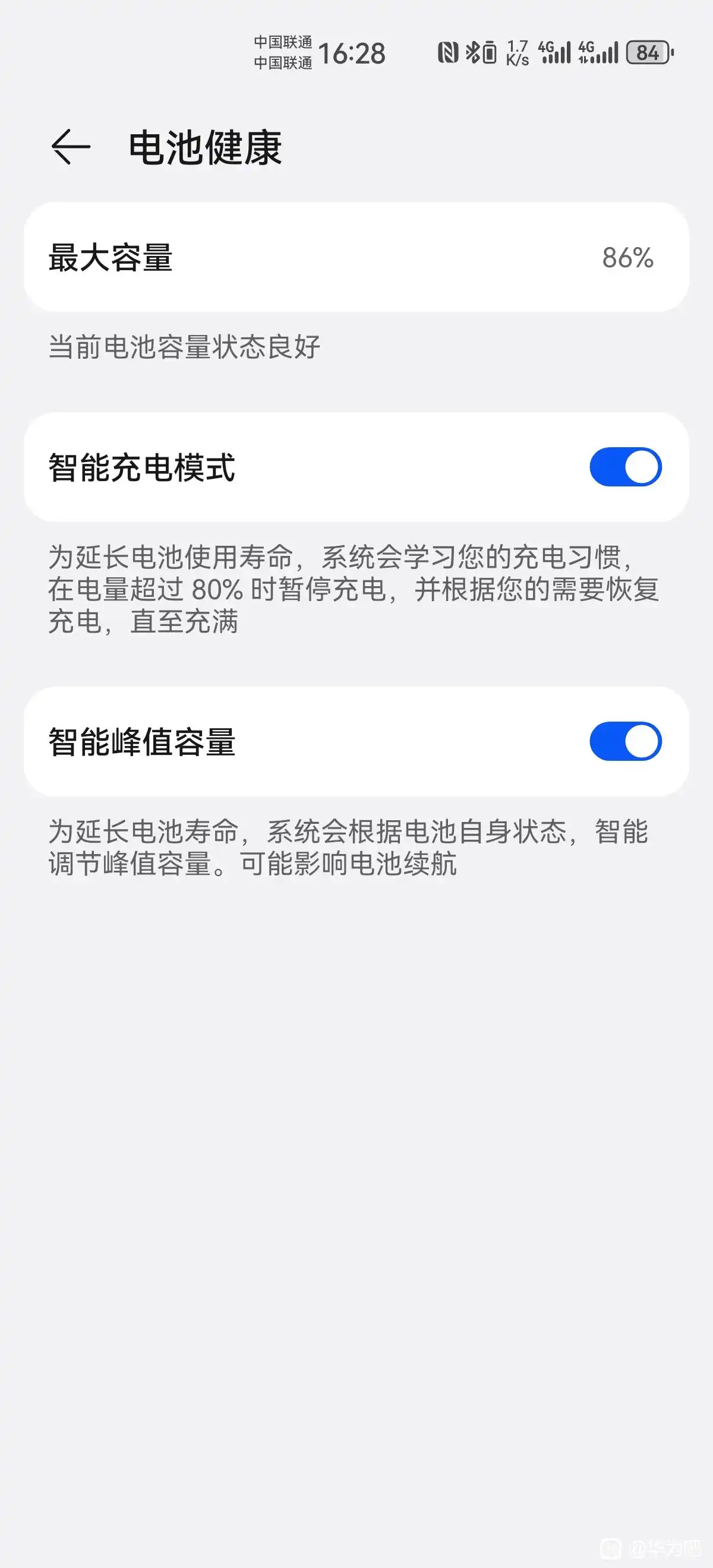The width and height of the screenshot is (713, 1568).
Task: Turn off the 智能充电模式 switch
Action: [x=624, y=467]
